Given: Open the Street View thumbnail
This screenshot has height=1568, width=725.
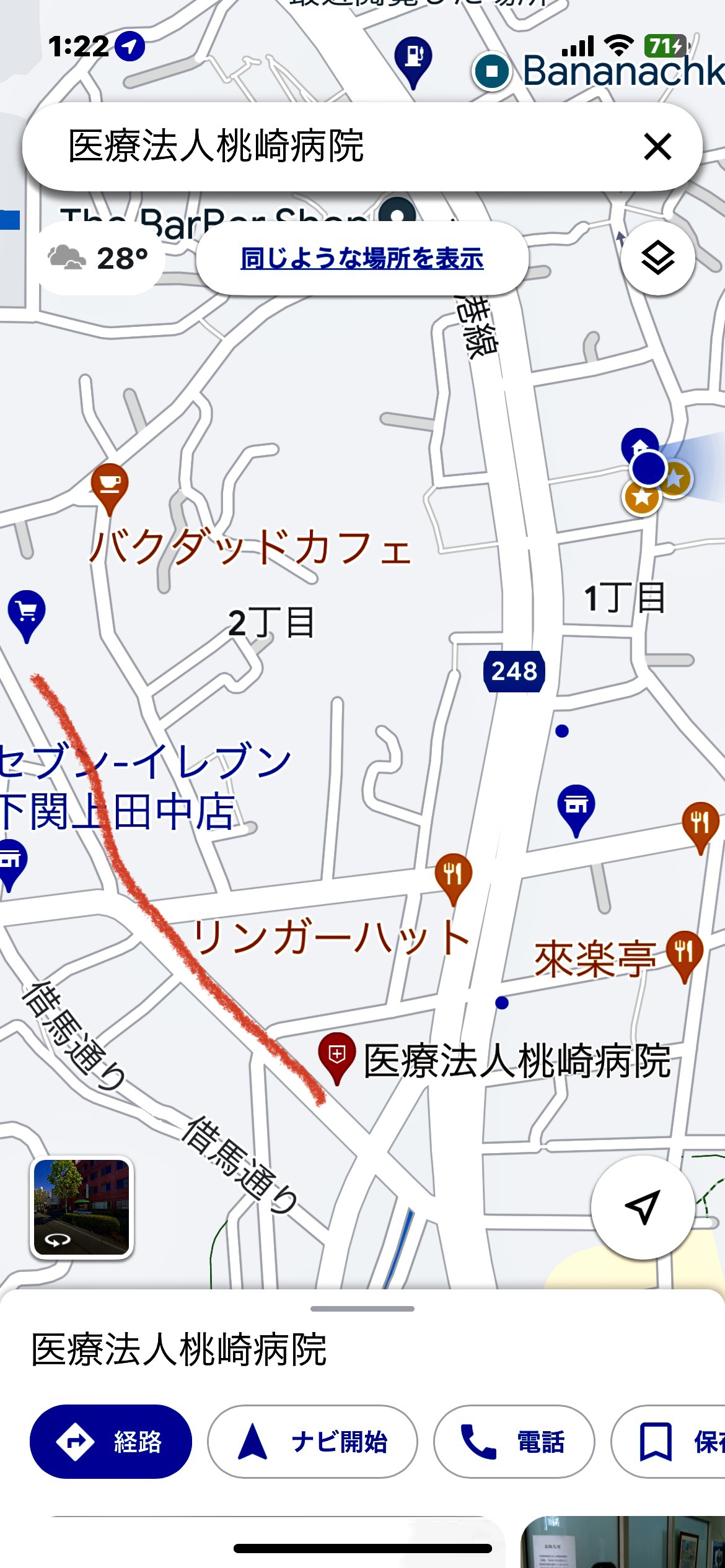Looking at the screenshot, I should point(82,1208).
